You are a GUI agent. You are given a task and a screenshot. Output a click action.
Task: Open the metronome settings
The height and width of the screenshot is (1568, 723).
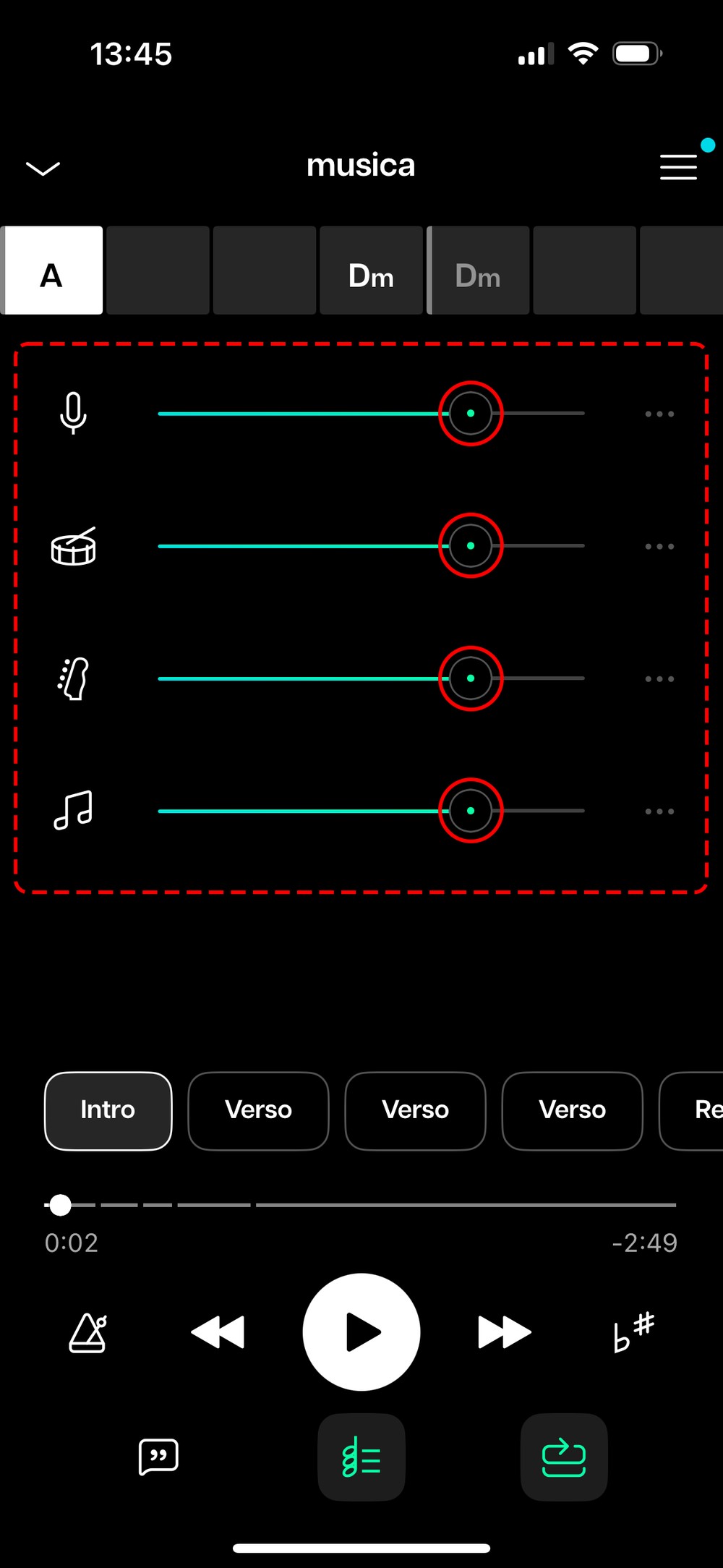[x=88, y=1332]
